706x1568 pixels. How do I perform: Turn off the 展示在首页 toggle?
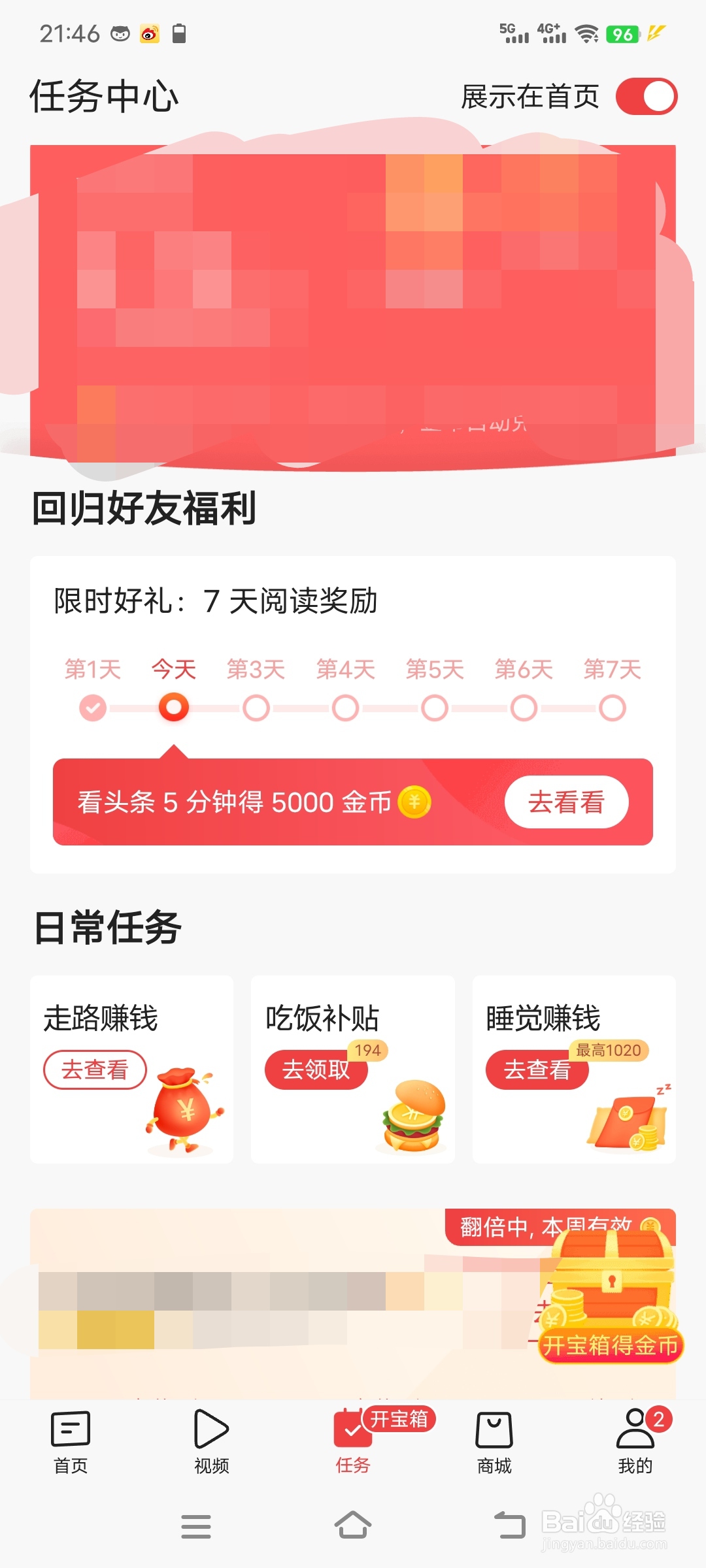coord(646,95)
